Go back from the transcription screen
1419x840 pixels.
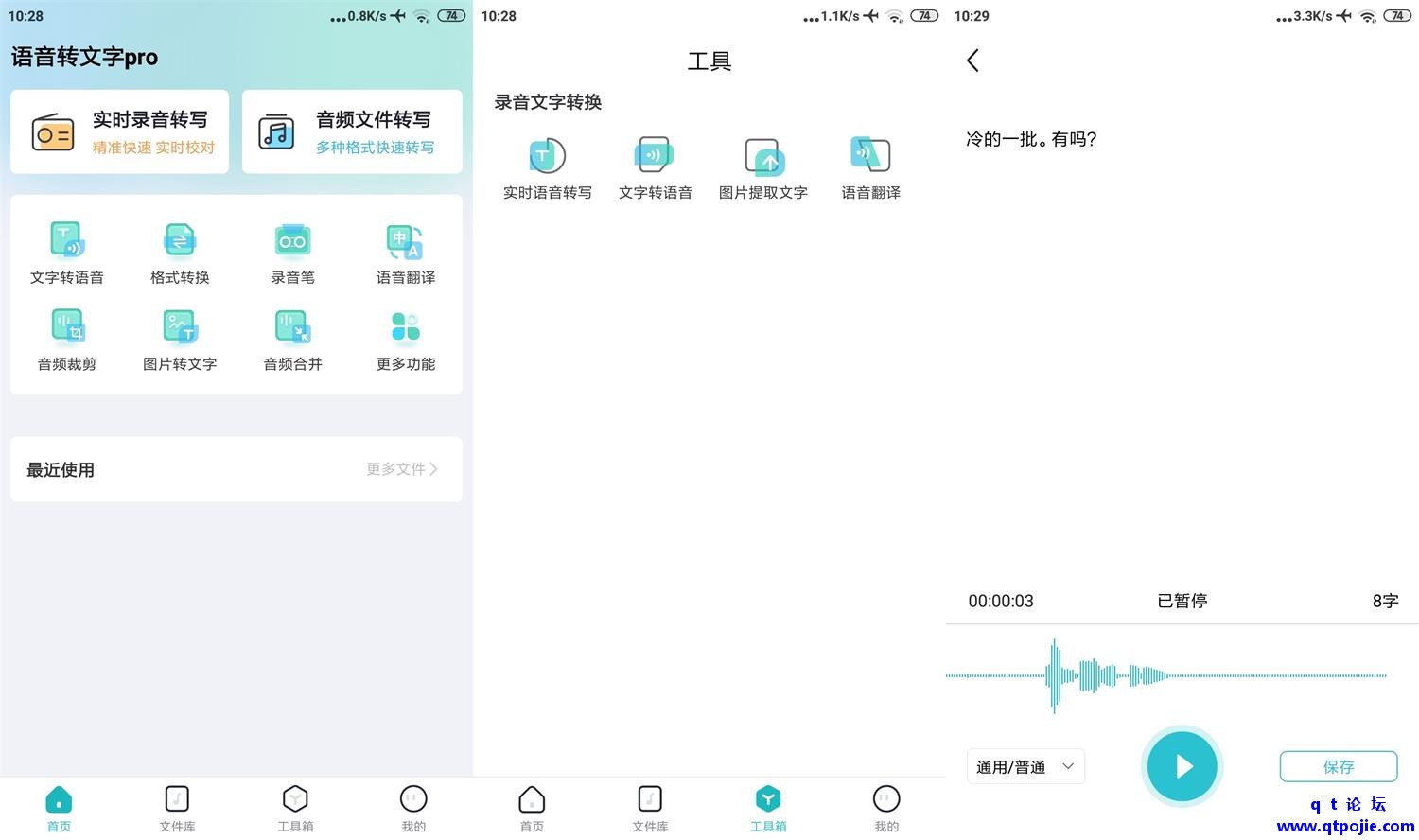coord(972,61)
